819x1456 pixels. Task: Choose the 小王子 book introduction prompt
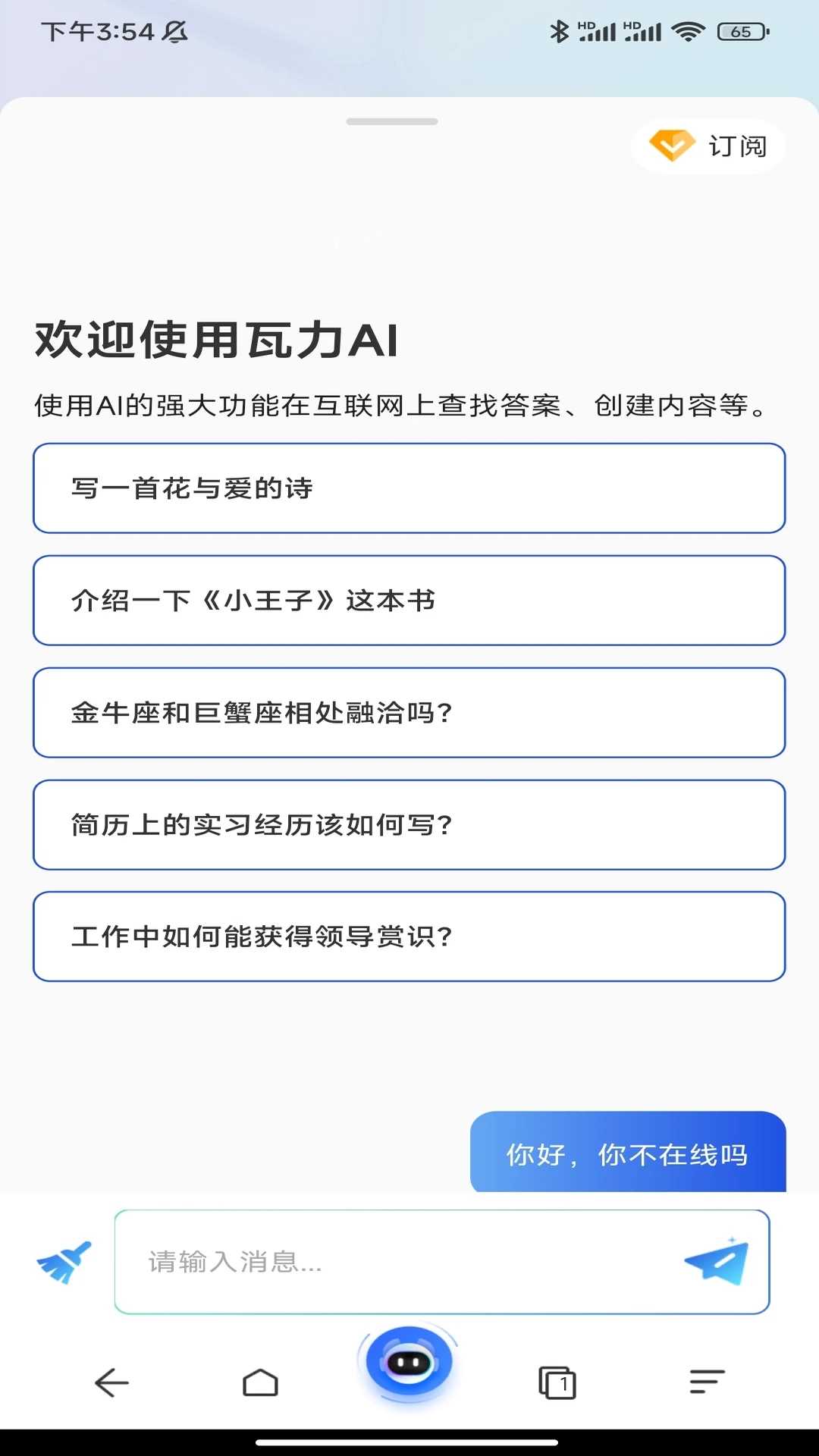coord(409,601)
